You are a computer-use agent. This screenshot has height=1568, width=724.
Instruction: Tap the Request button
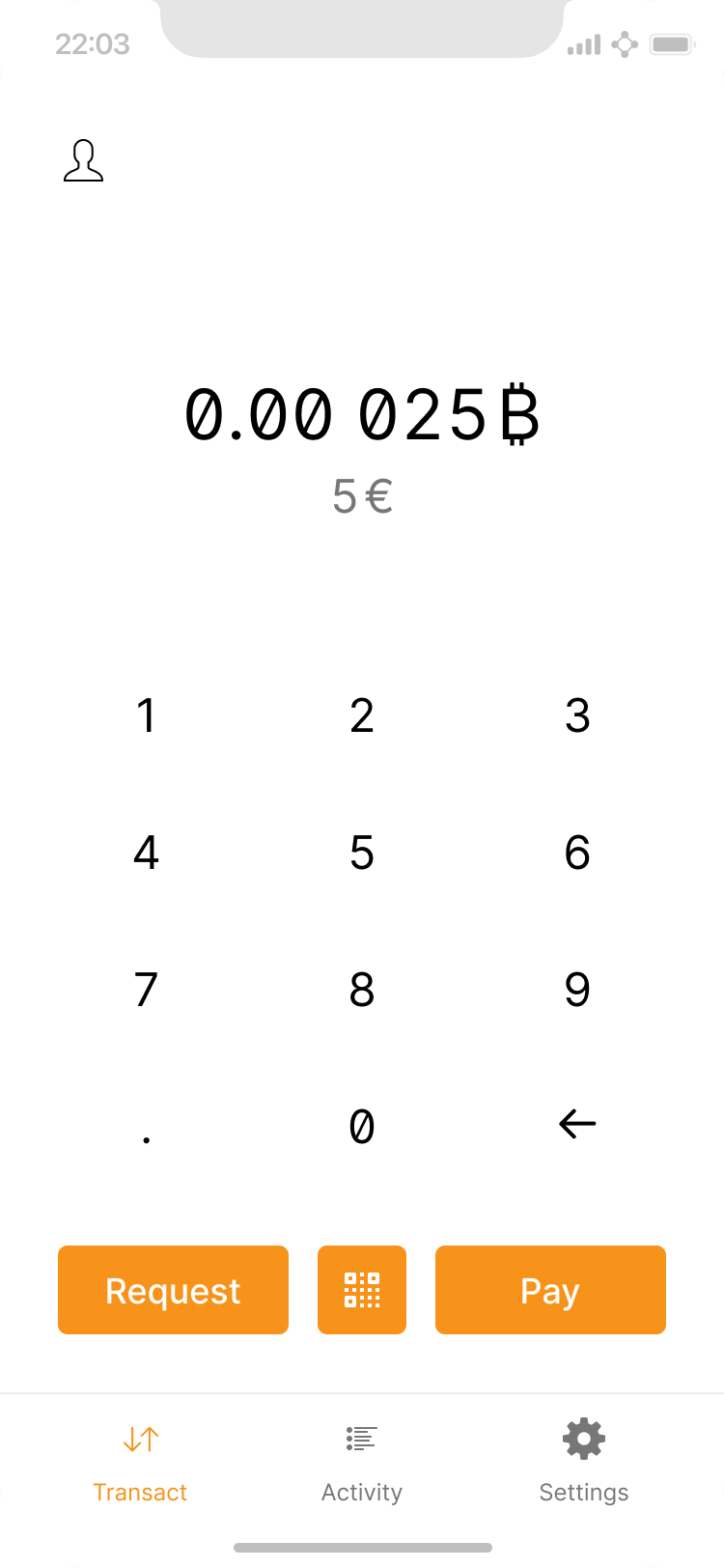173,1290
